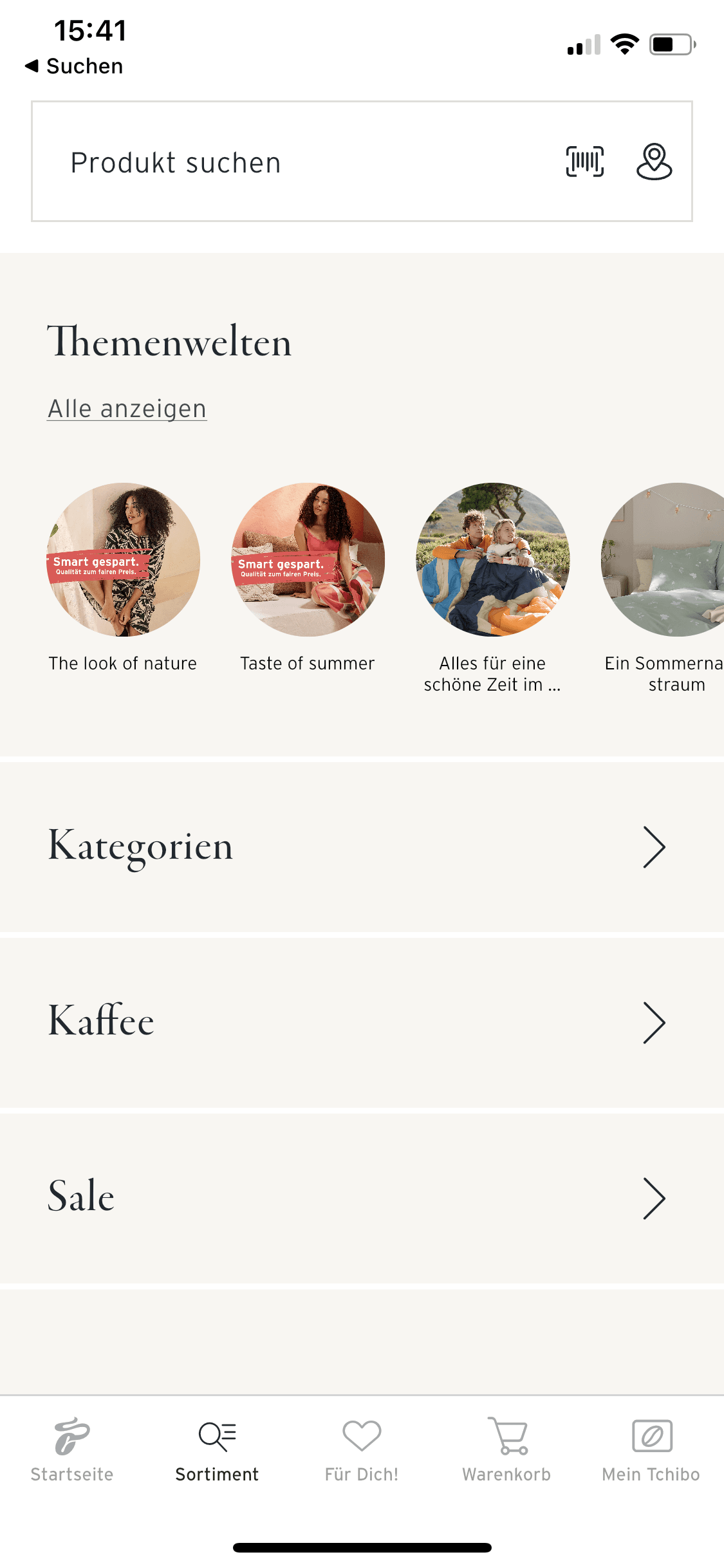Viewport: 724px width, 1568px height.
Task: Open Alles für eine schöne Zeit theme
Action: click(x=492, y=560)
